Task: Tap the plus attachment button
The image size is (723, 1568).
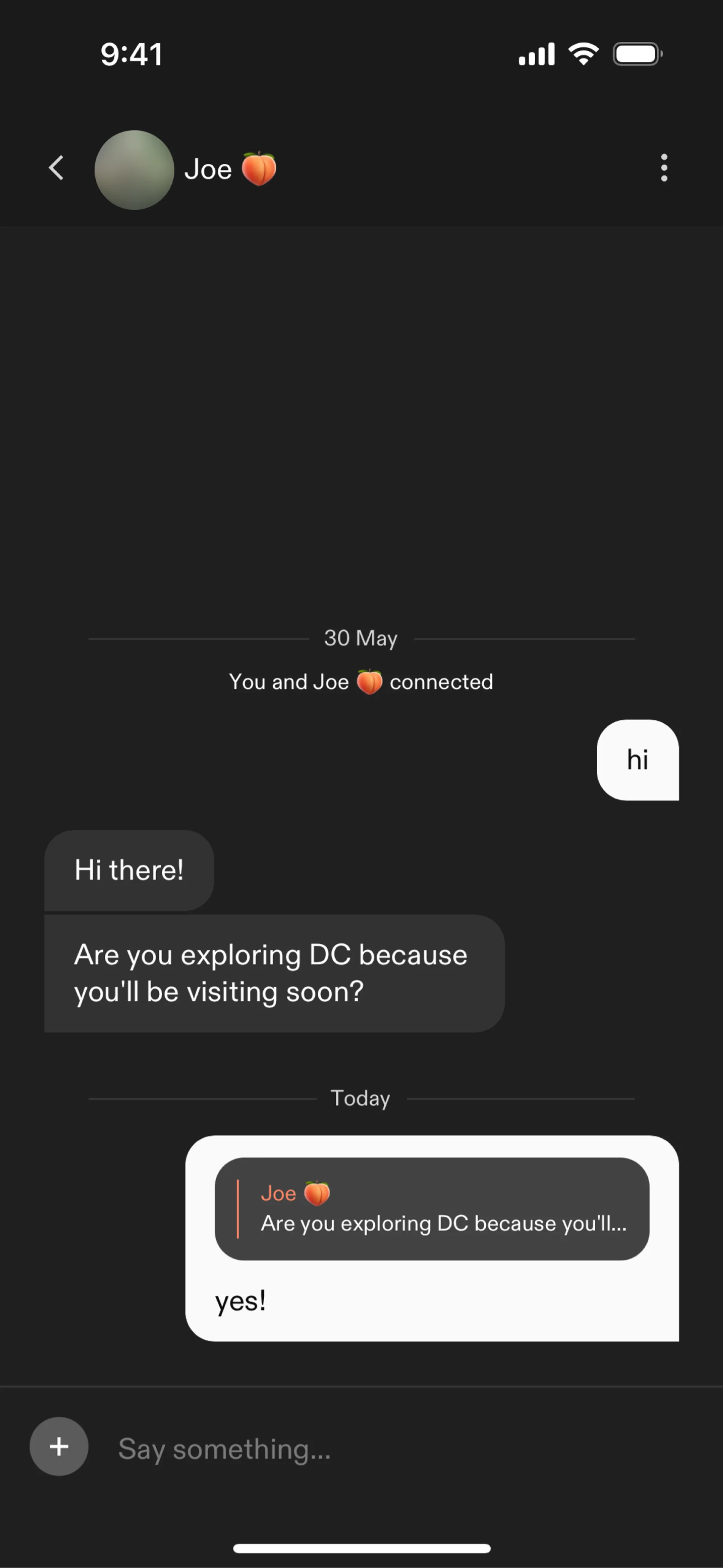Action: click(59, 1446)
